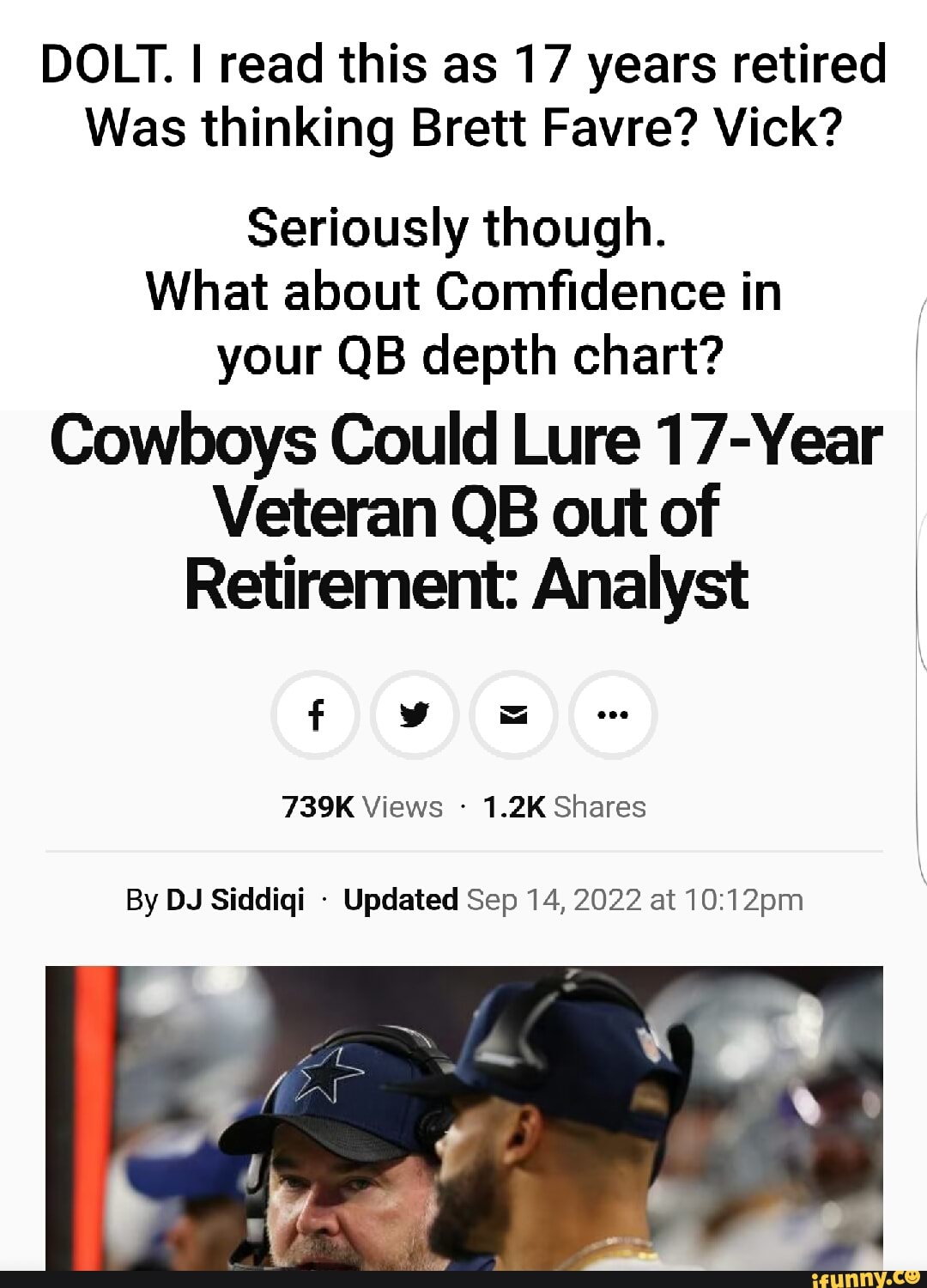
Task: Tap the circular Facebook 'f' icon
Action: pyautogui.click(x=316, y=714)
